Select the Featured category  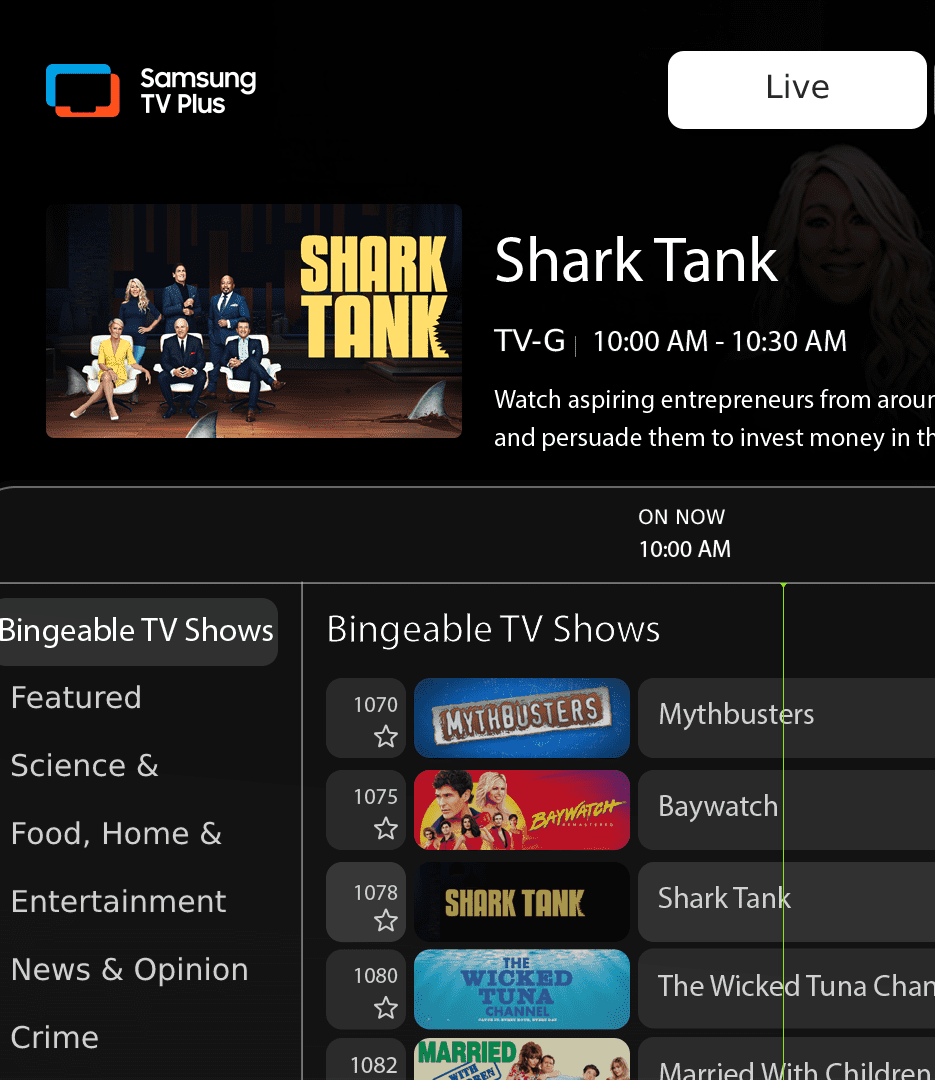point(76,697)
